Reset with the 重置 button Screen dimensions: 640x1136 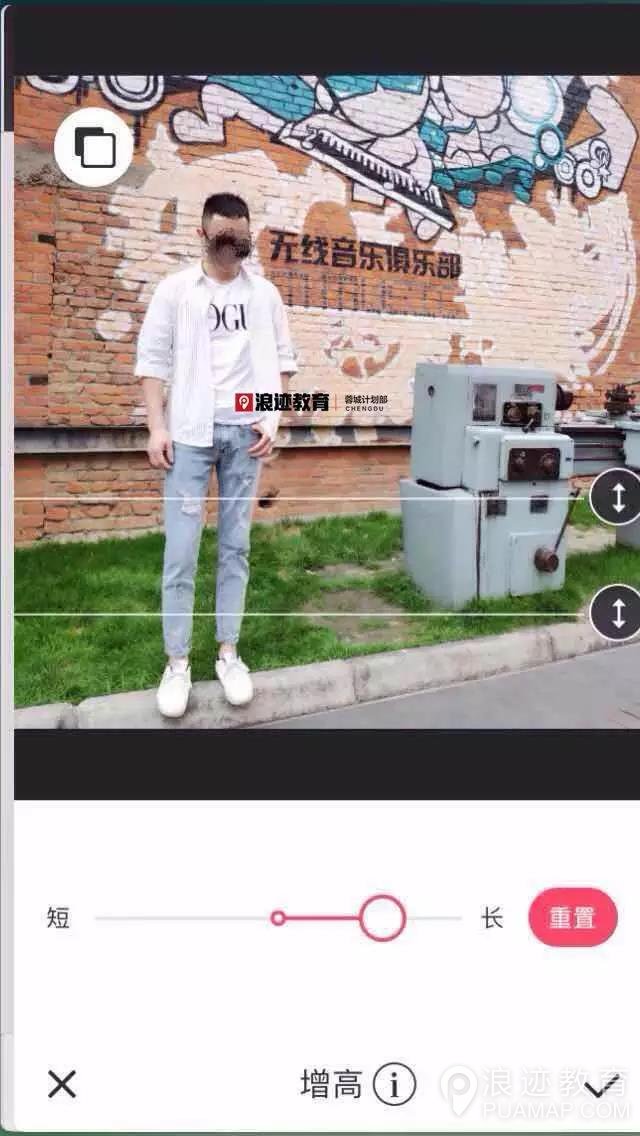pyautogui.click(x=572, y=917)
